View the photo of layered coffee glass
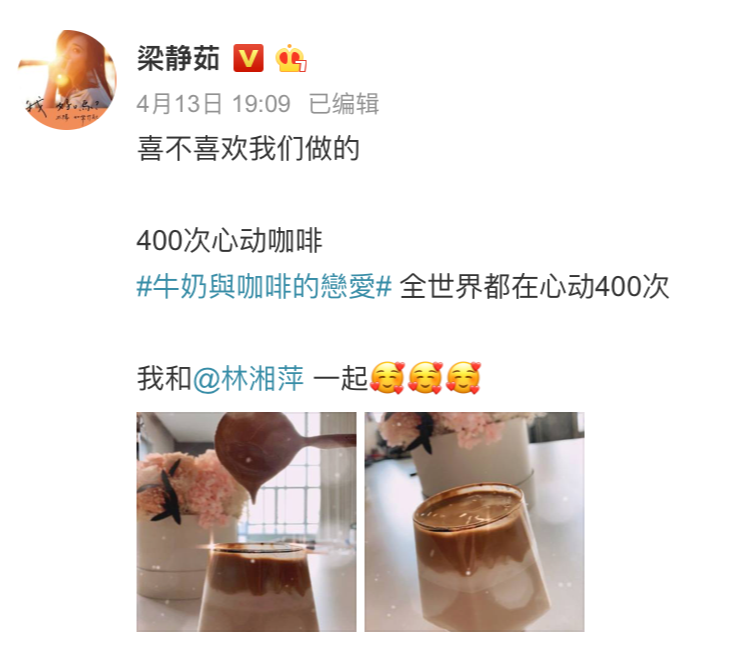This screenshot has height=645, width=731. coord(474,521)
